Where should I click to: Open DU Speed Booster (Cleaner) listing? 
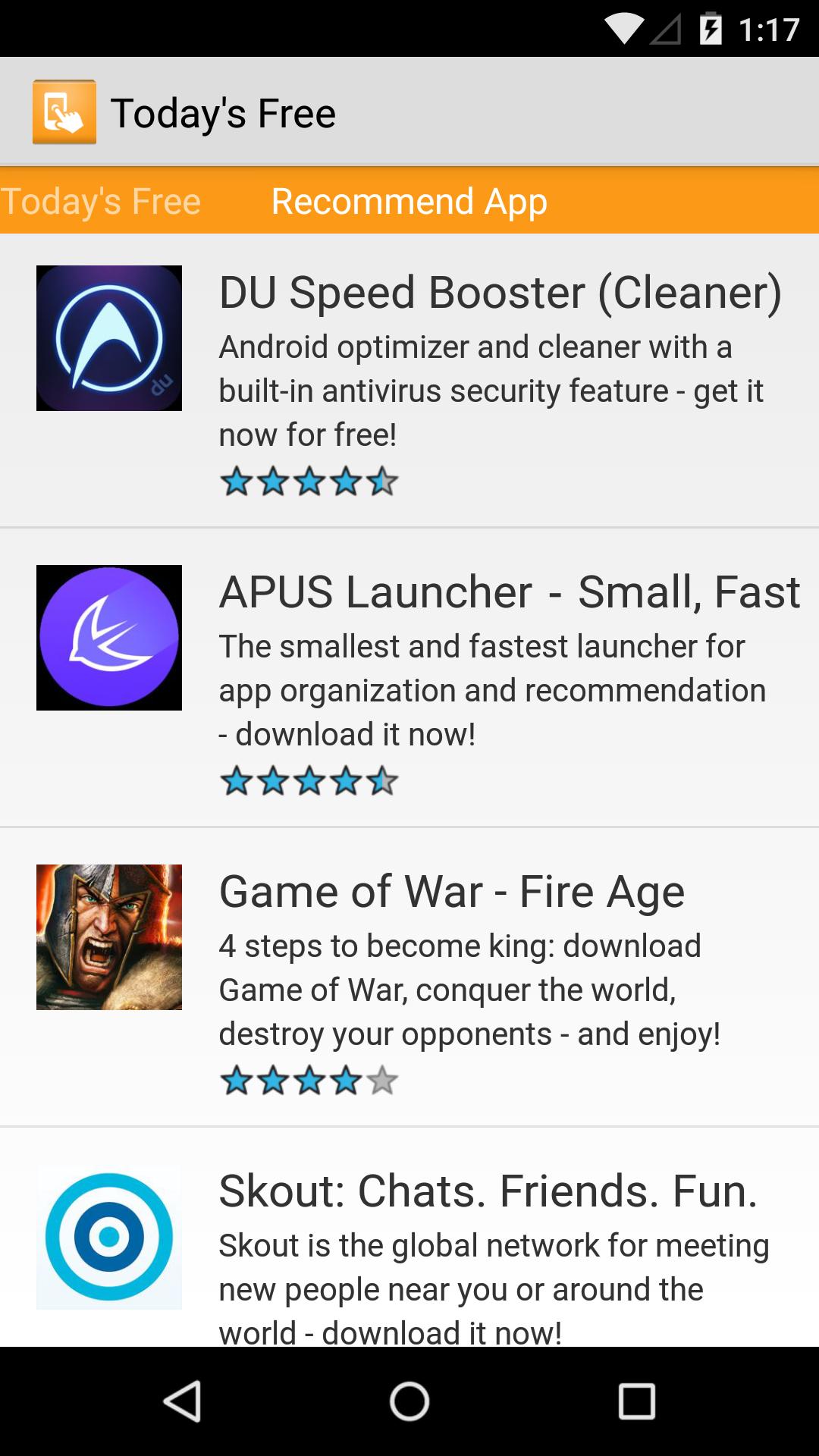coord(409,381)
